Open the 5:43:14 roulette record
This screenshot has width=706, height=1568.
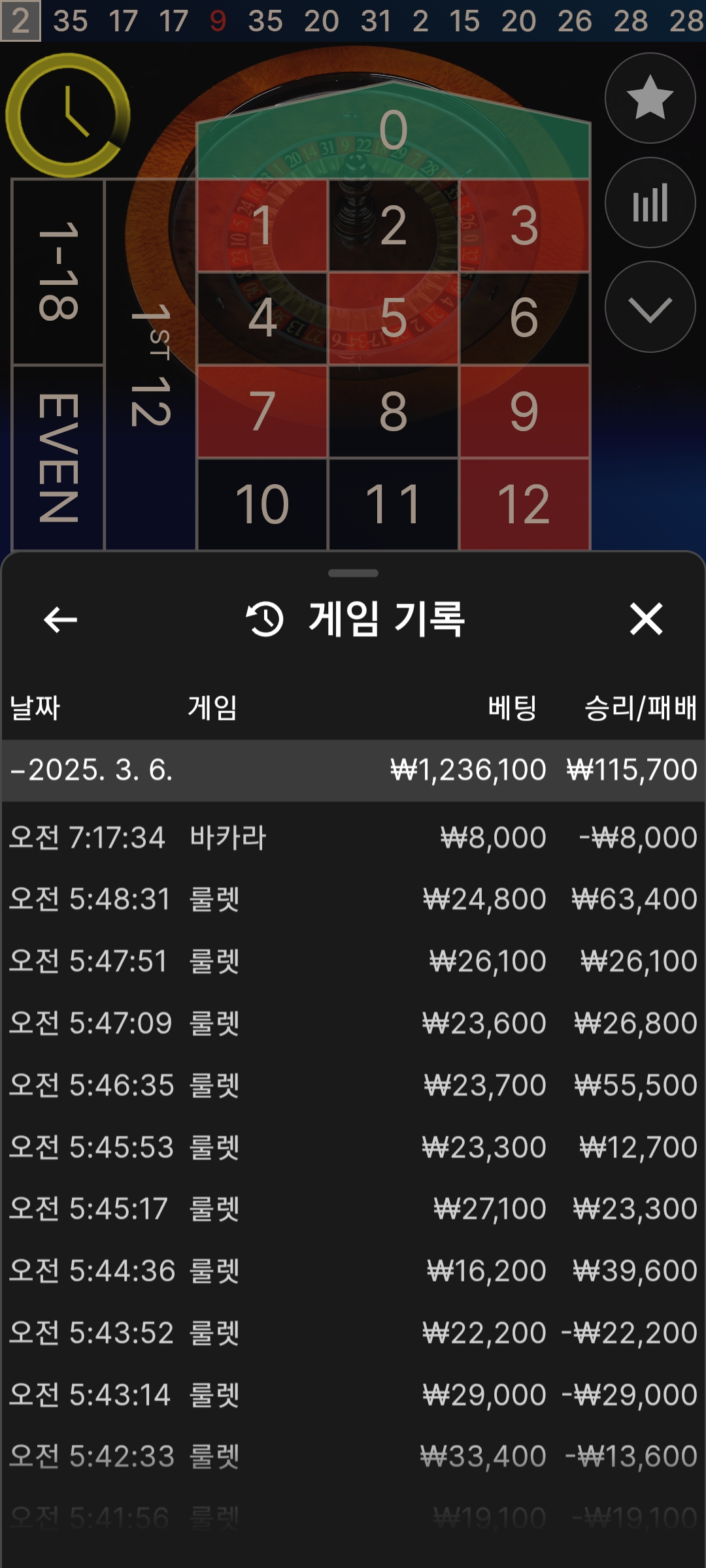coord(353,1395)
